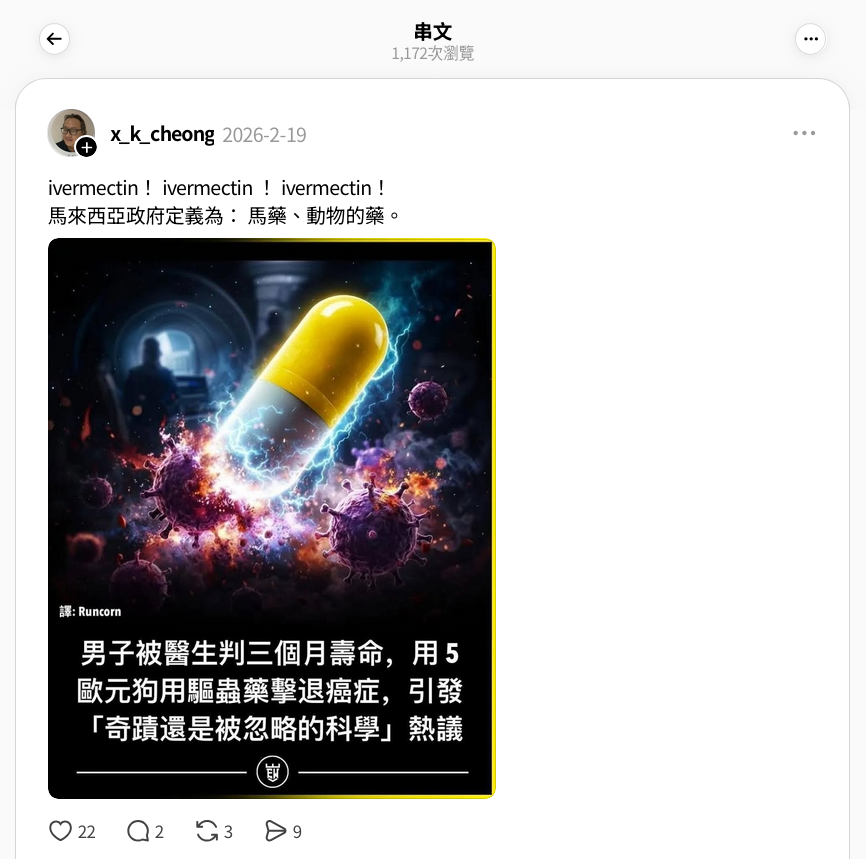The width and height of the screenshot is (866, 859).
Task: Share the post via the send icon
Action: pos(275,831)
